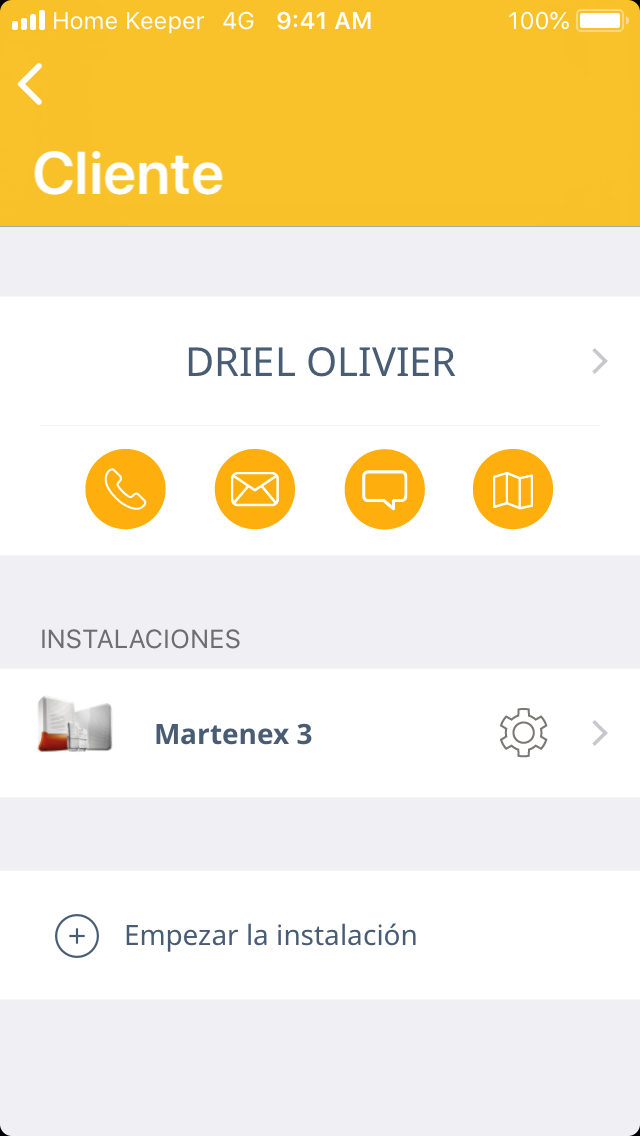Call the client via phone icon
Image resolution: width=640 pixels, height=1136 pixels.
click(x=125, y=490)
